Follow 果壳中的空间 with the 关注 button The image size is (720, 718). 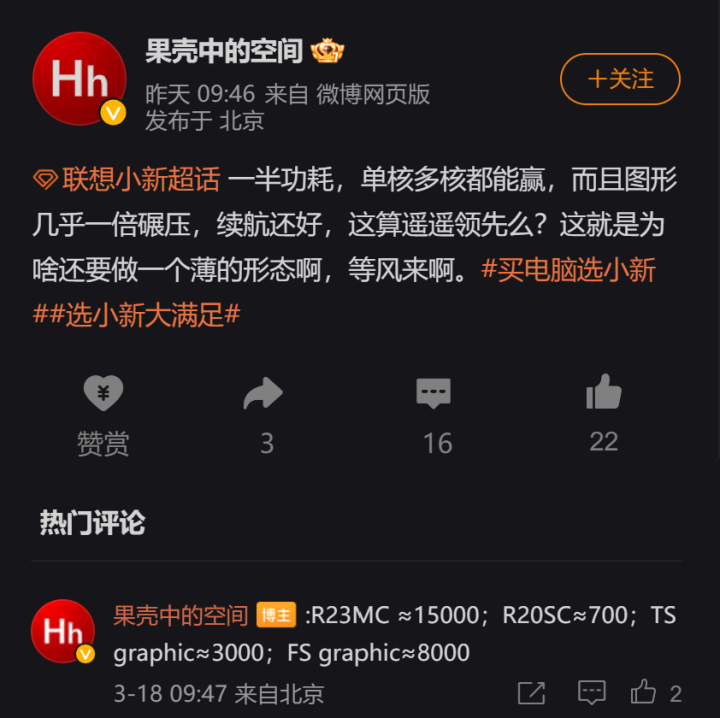point(620,79)
